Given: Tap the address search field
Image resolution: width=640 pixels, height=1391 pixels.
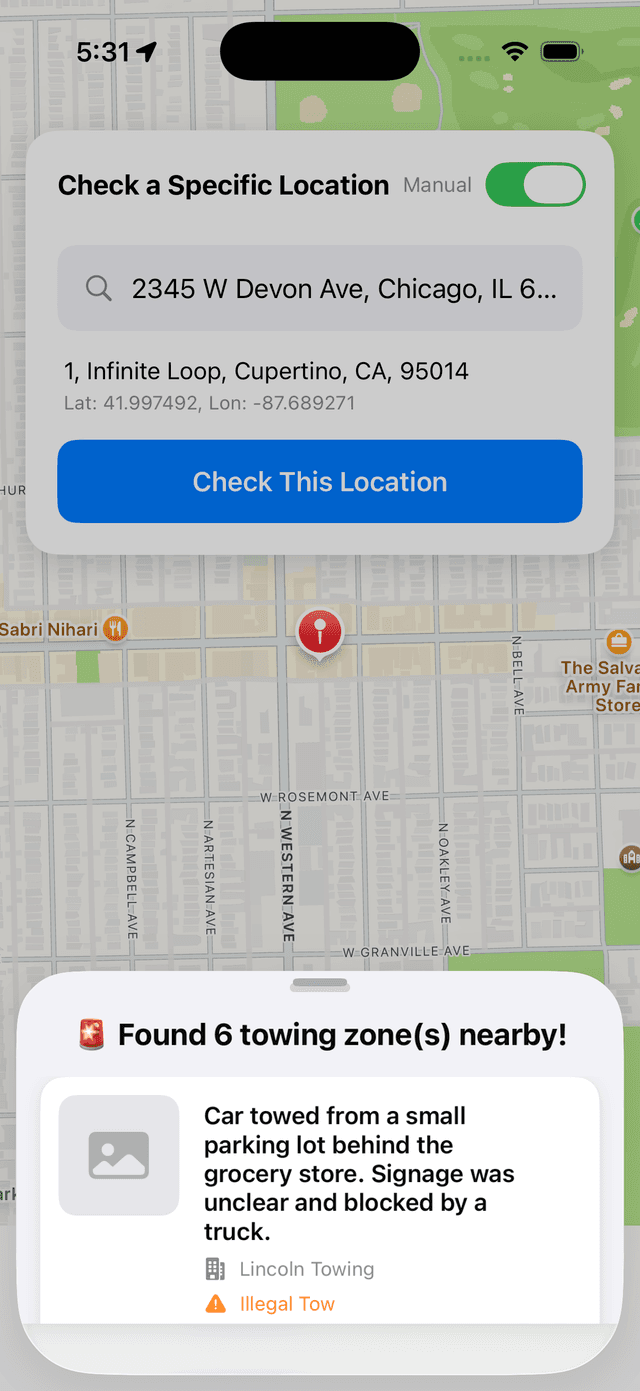Looking at the screenshot, I should point(320,289).
